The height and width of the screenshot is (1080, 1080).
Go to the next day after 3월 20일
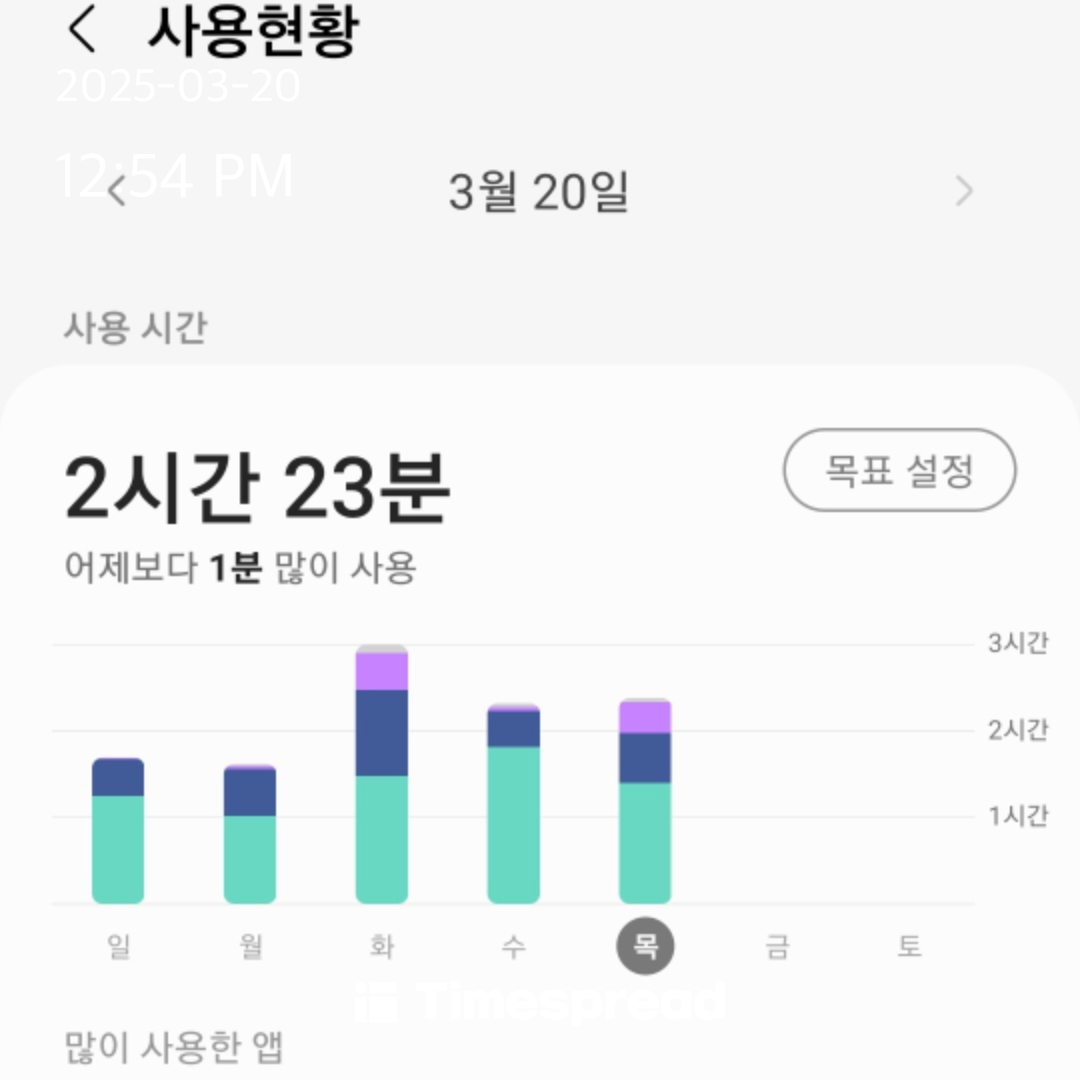(x=964, y=190)
